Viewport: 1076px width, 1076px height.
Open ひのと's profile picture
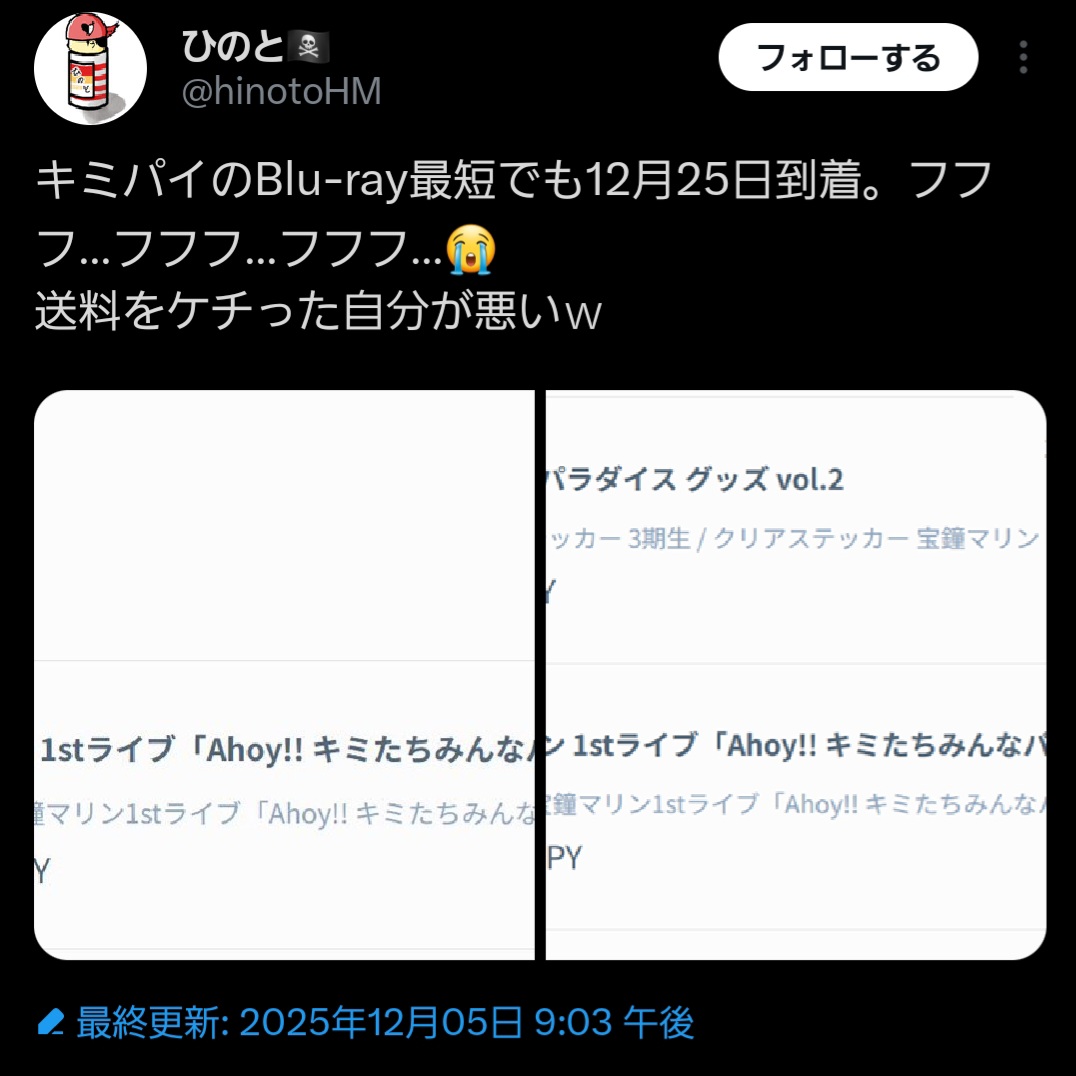(x=90, y=69)
